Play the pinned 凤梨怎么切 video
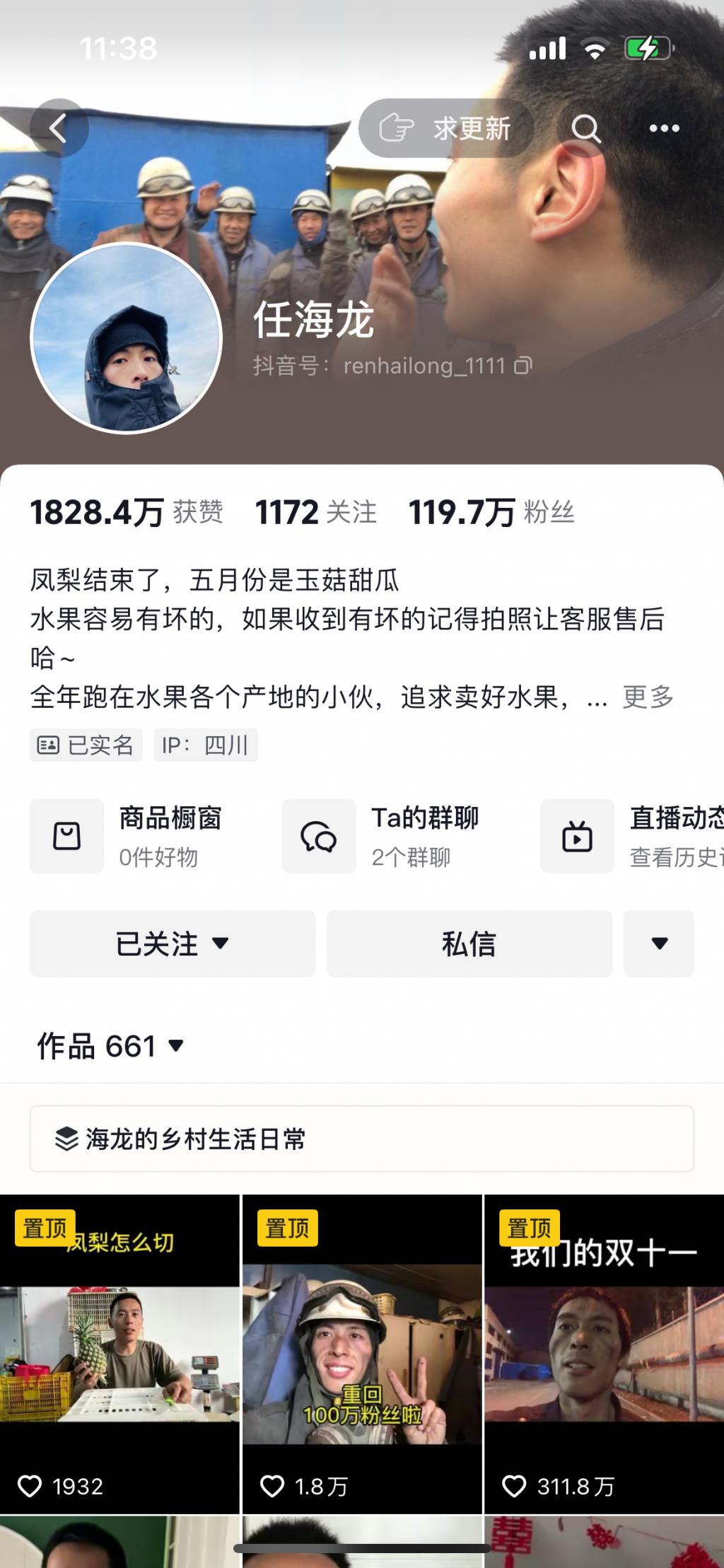Screen dimensions: 724x1568 (x=119, y=1354)
